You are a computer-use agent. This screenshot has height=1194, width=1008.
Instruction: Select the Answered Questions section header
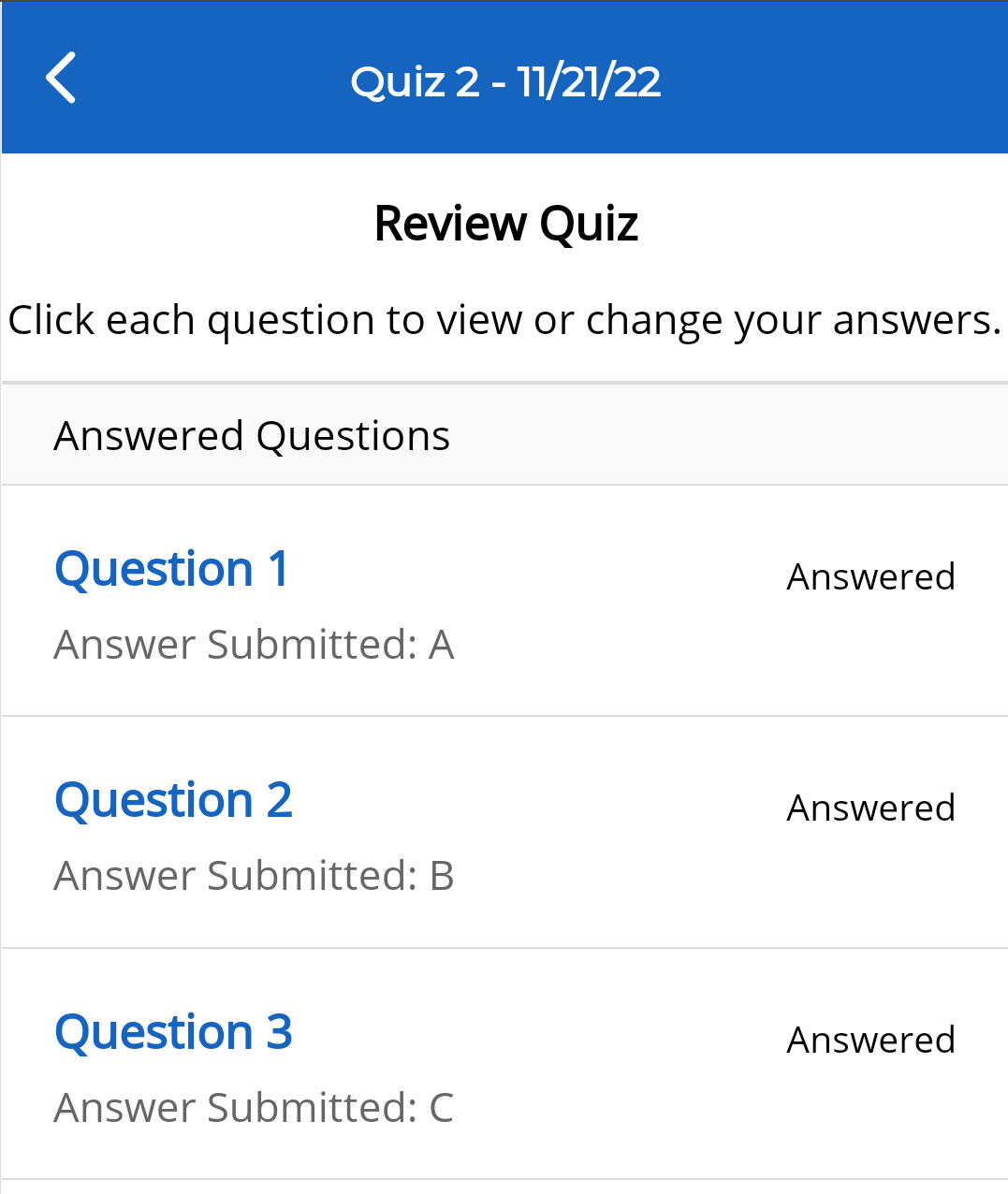(251, 435)
